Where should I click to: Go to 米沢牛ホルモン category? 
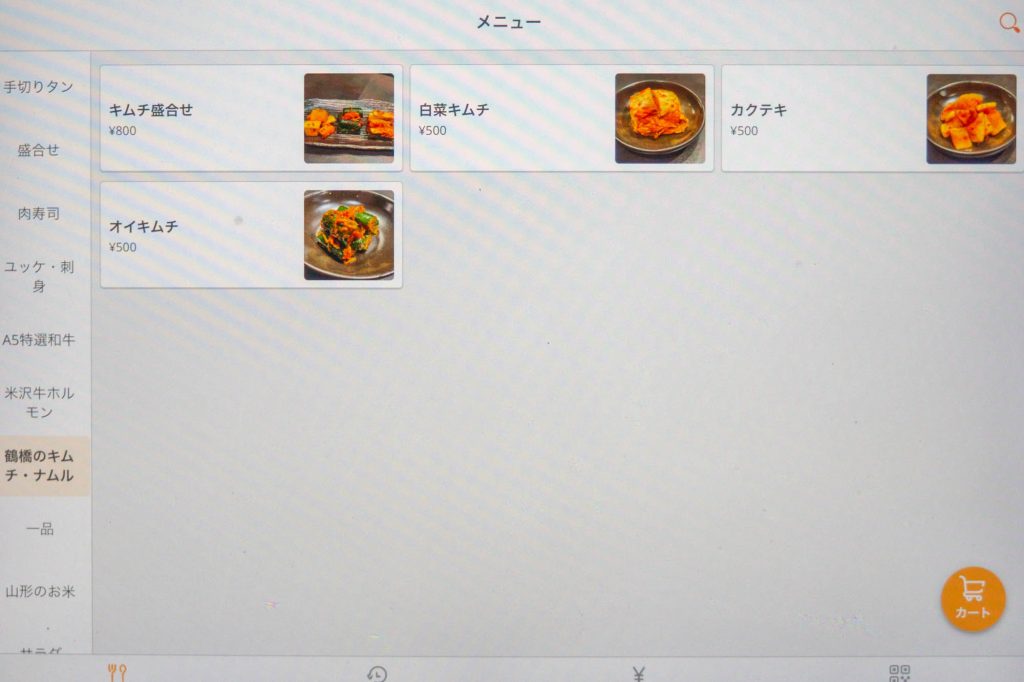[40, 402]
